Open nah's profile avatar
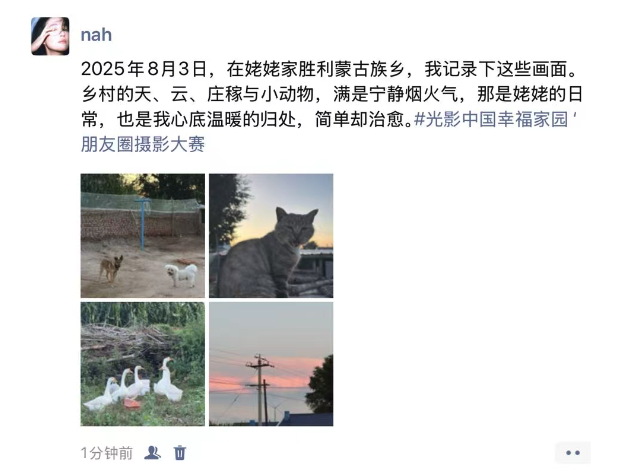The image size is (620, 476). (50, 36)
